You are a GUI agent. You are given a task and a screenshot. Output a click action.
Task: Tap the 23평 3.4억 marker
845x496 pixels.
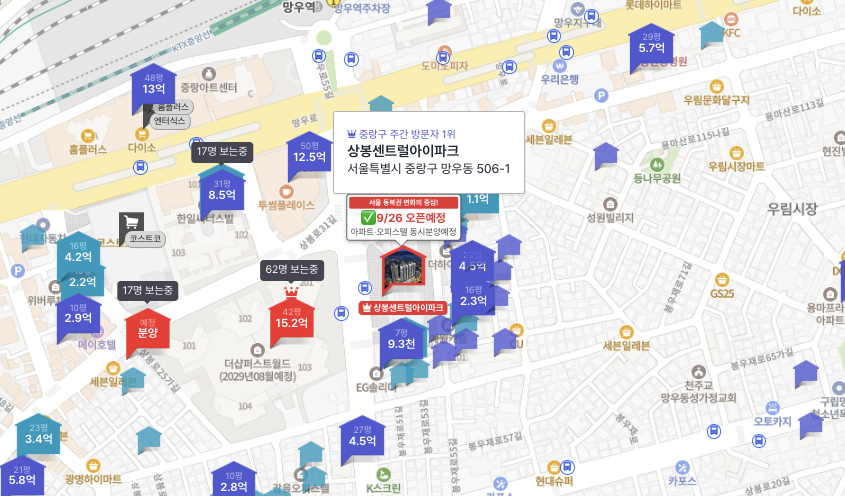[38, 435]
